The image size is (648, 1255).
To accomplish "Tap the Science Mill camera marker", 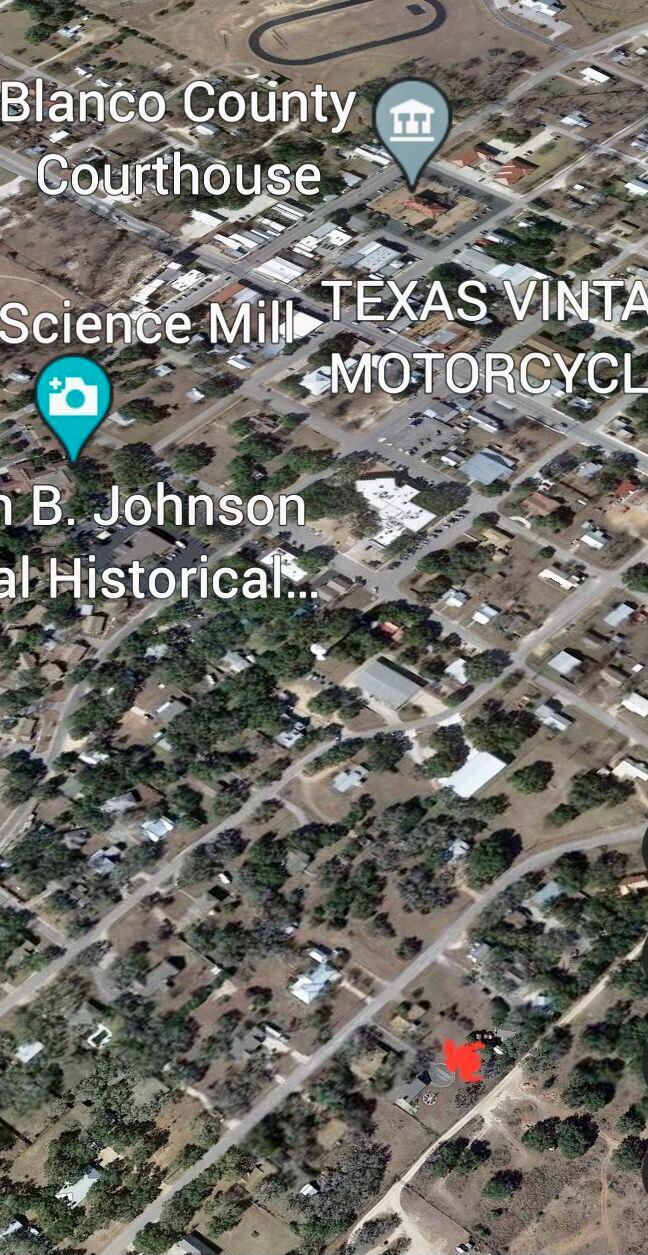I will point(73,399).
